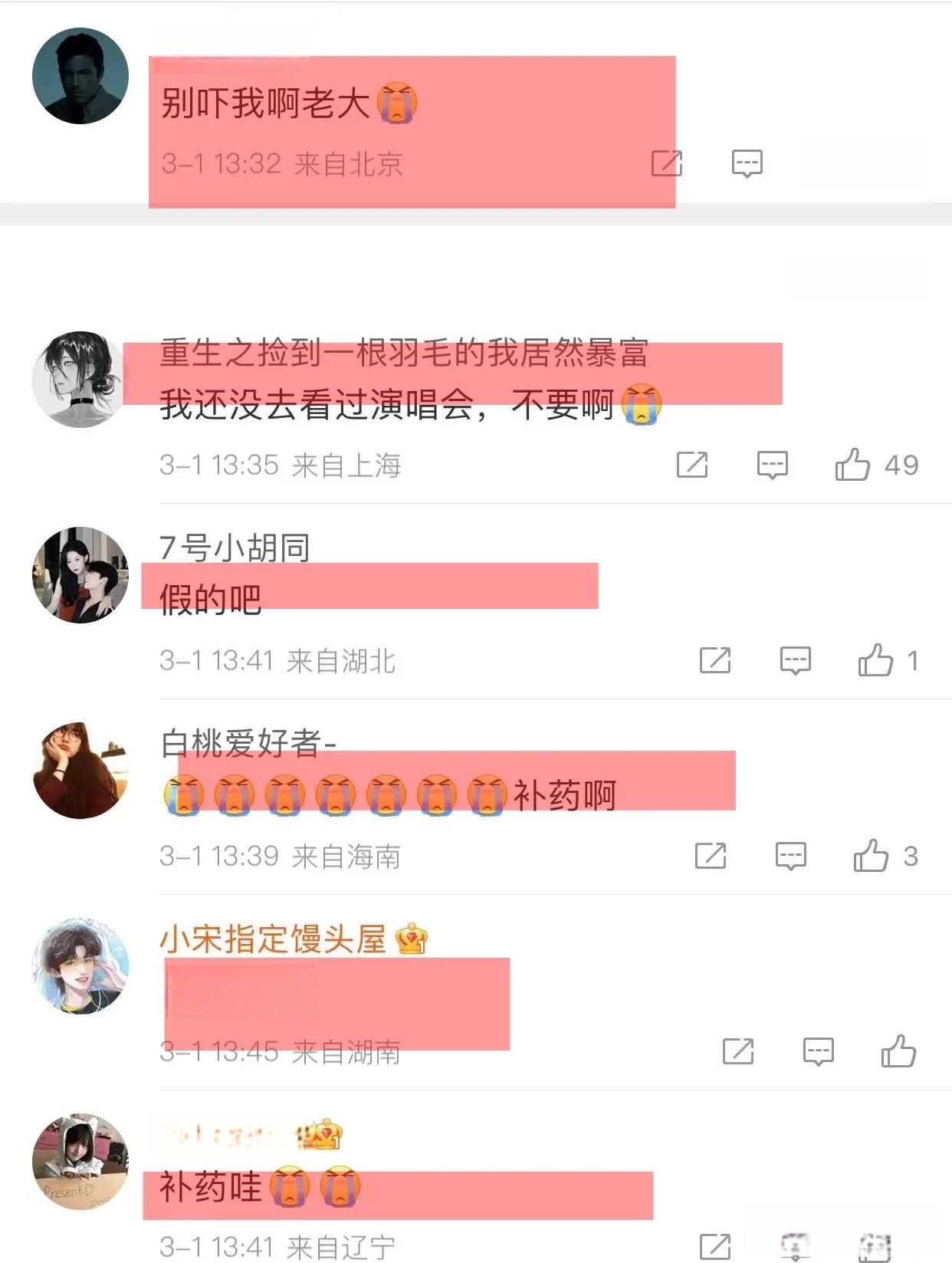Repost 白桃爱好者-'s comment
Image resolution: width=952 pixels, height=1263 pixels.
coord(710,856)
